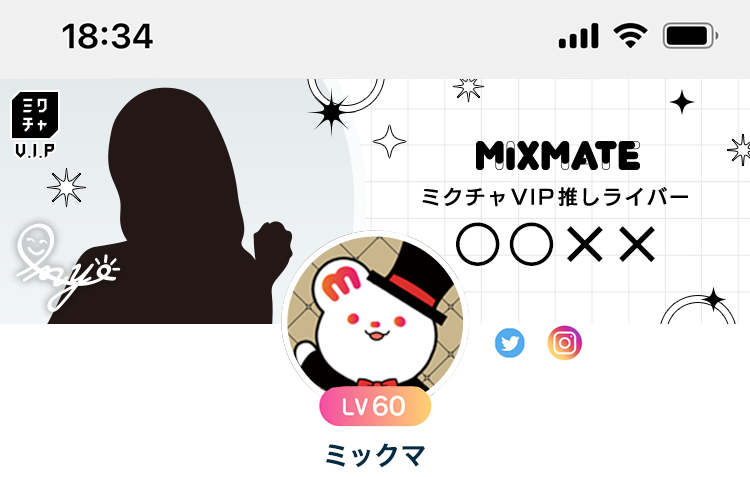Open the linked Instagram account
Viewport: 750px width, 477px height.
click(565, 344)
